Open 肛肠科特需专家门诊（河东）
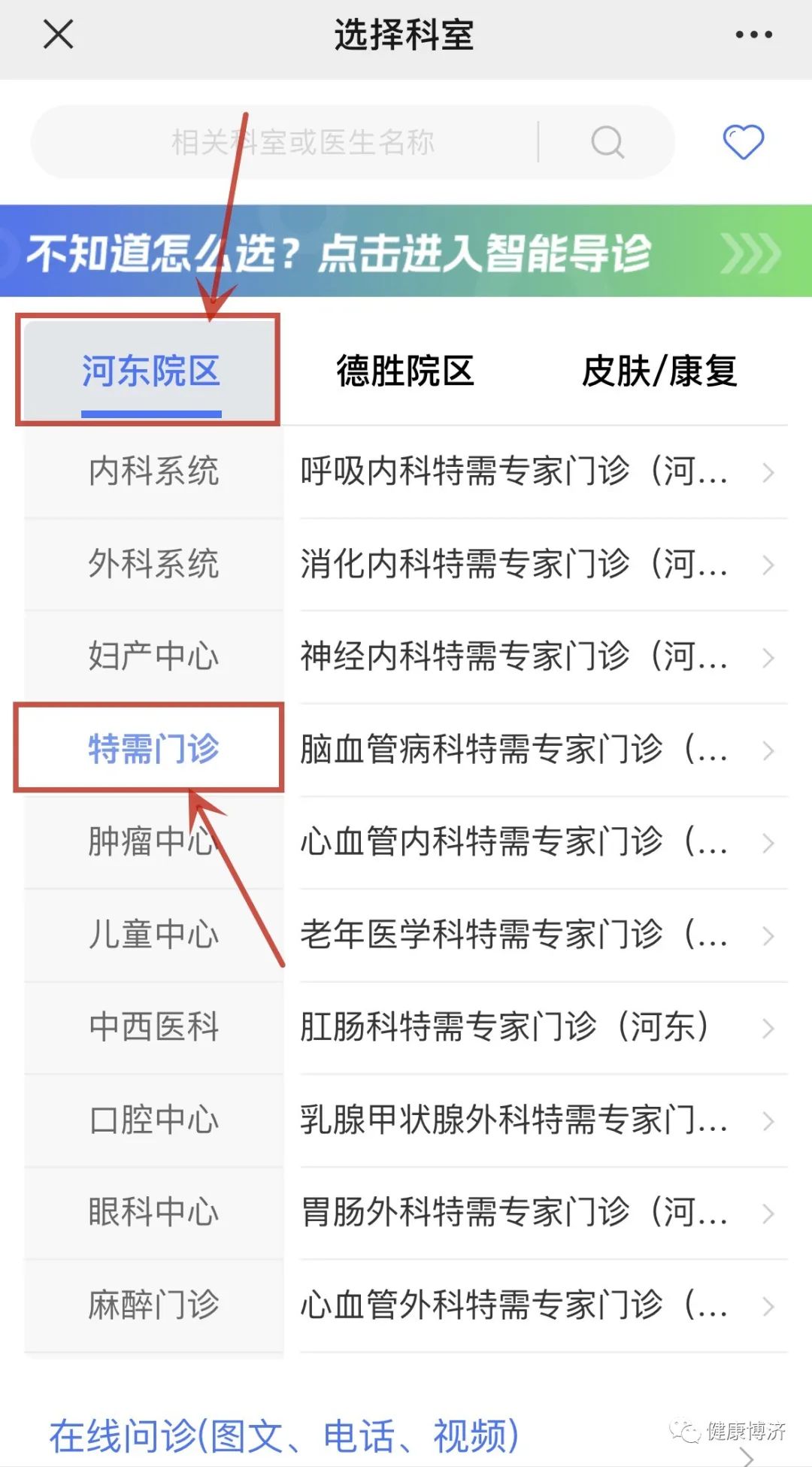 (535, 1027)
